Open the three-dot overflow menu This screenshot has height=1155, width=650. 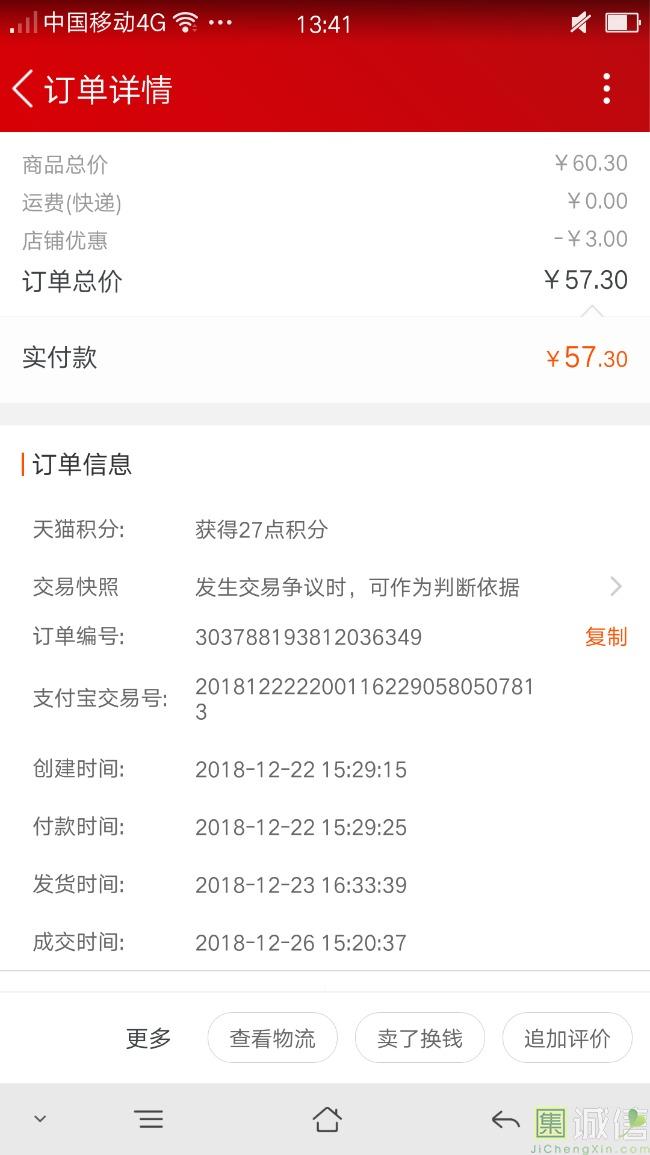[606, 89]
